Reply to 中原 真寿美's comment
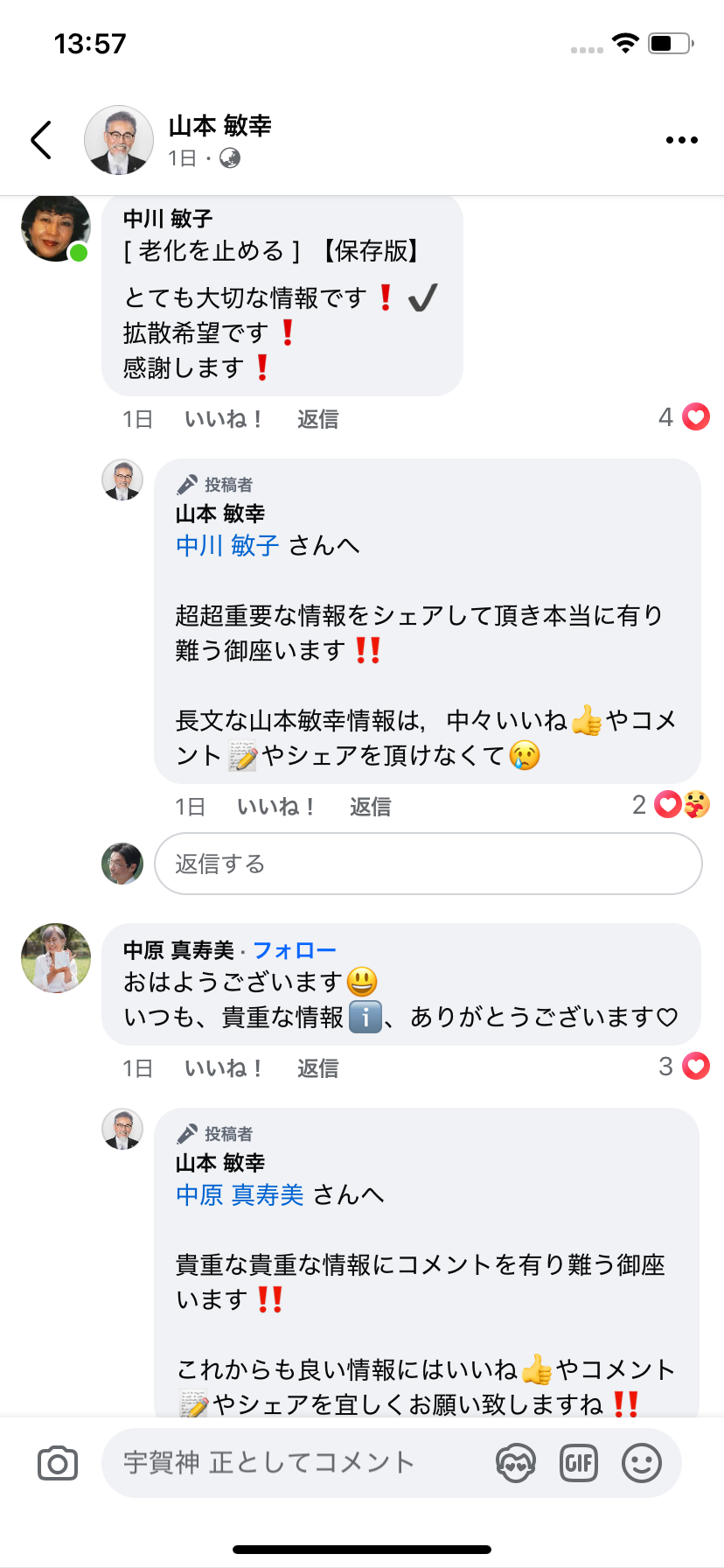The image size is (724, 1568). tap(317, 1068)
